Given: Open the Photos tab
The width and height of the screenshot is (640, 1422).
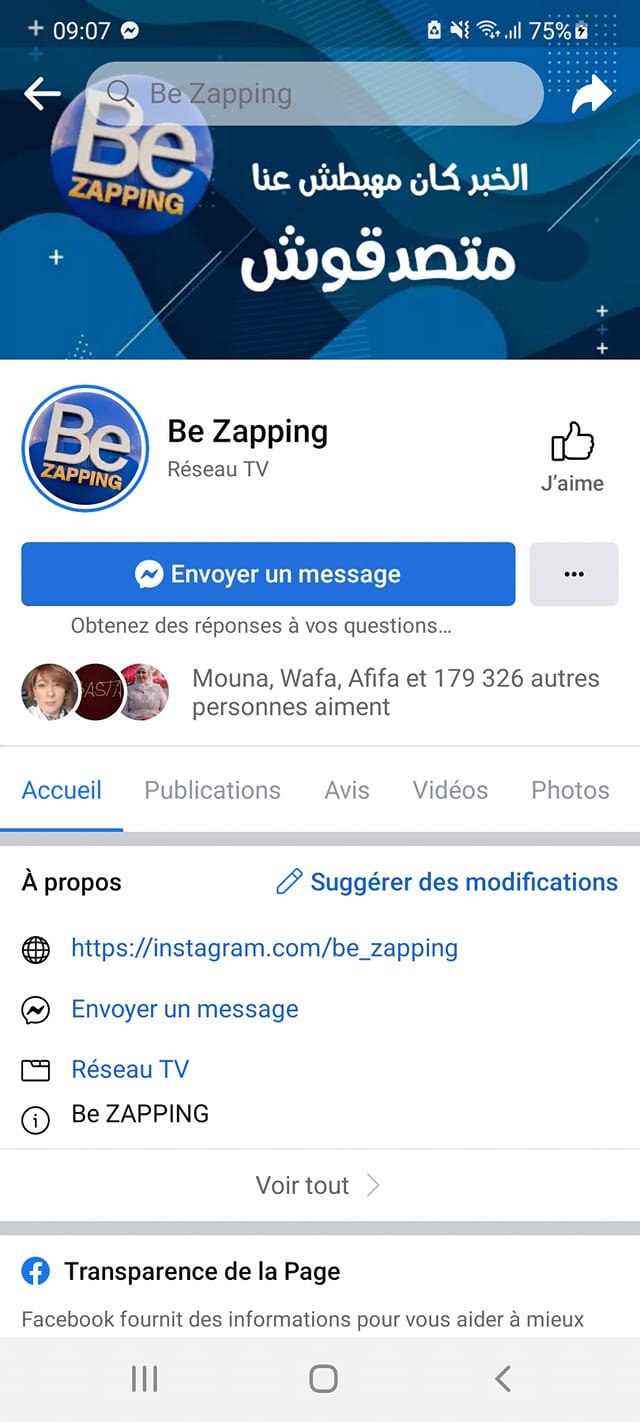Looking at the screenshot, I should click(570, 790).
